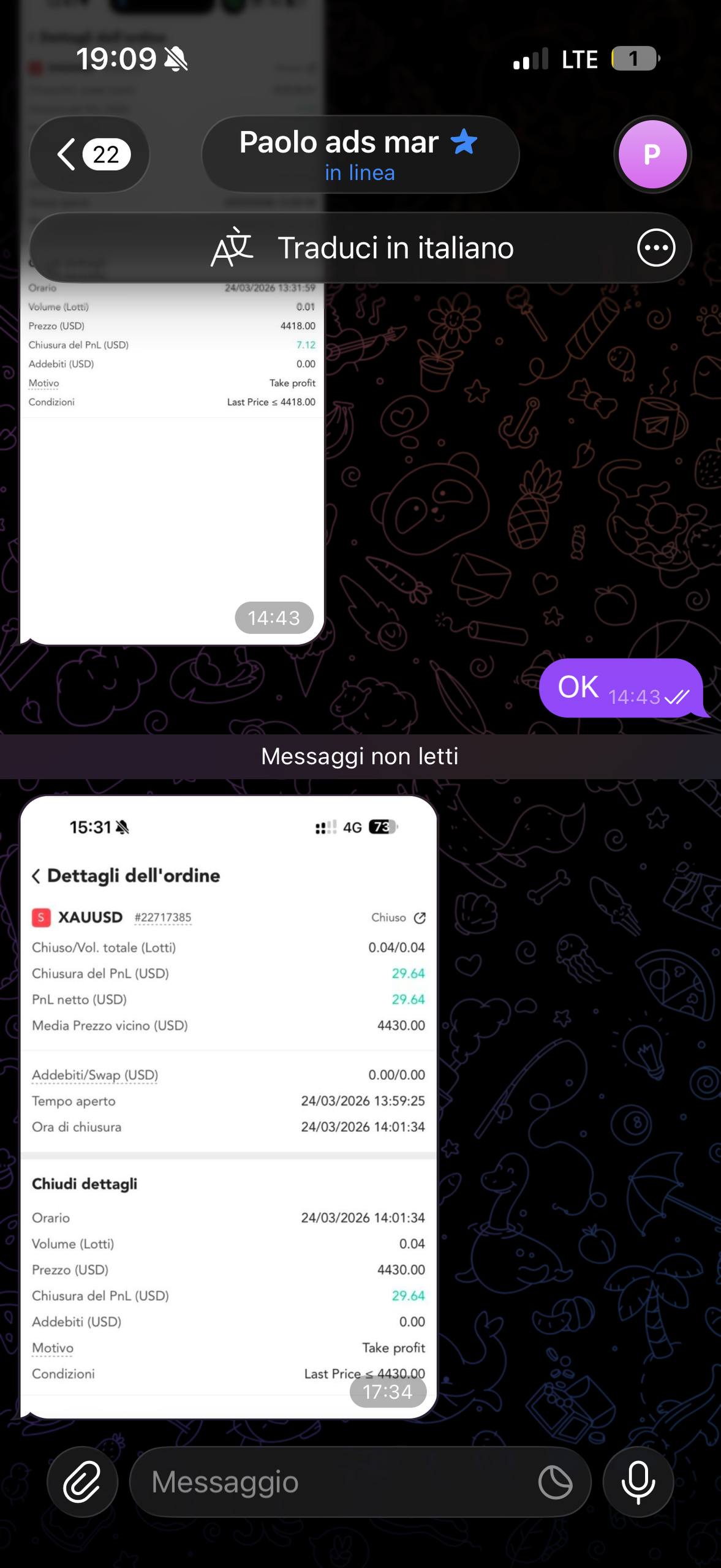Record a voice message with the microphone
The width and height of the screenshot is (721, 1568).
coord(638,1482)
